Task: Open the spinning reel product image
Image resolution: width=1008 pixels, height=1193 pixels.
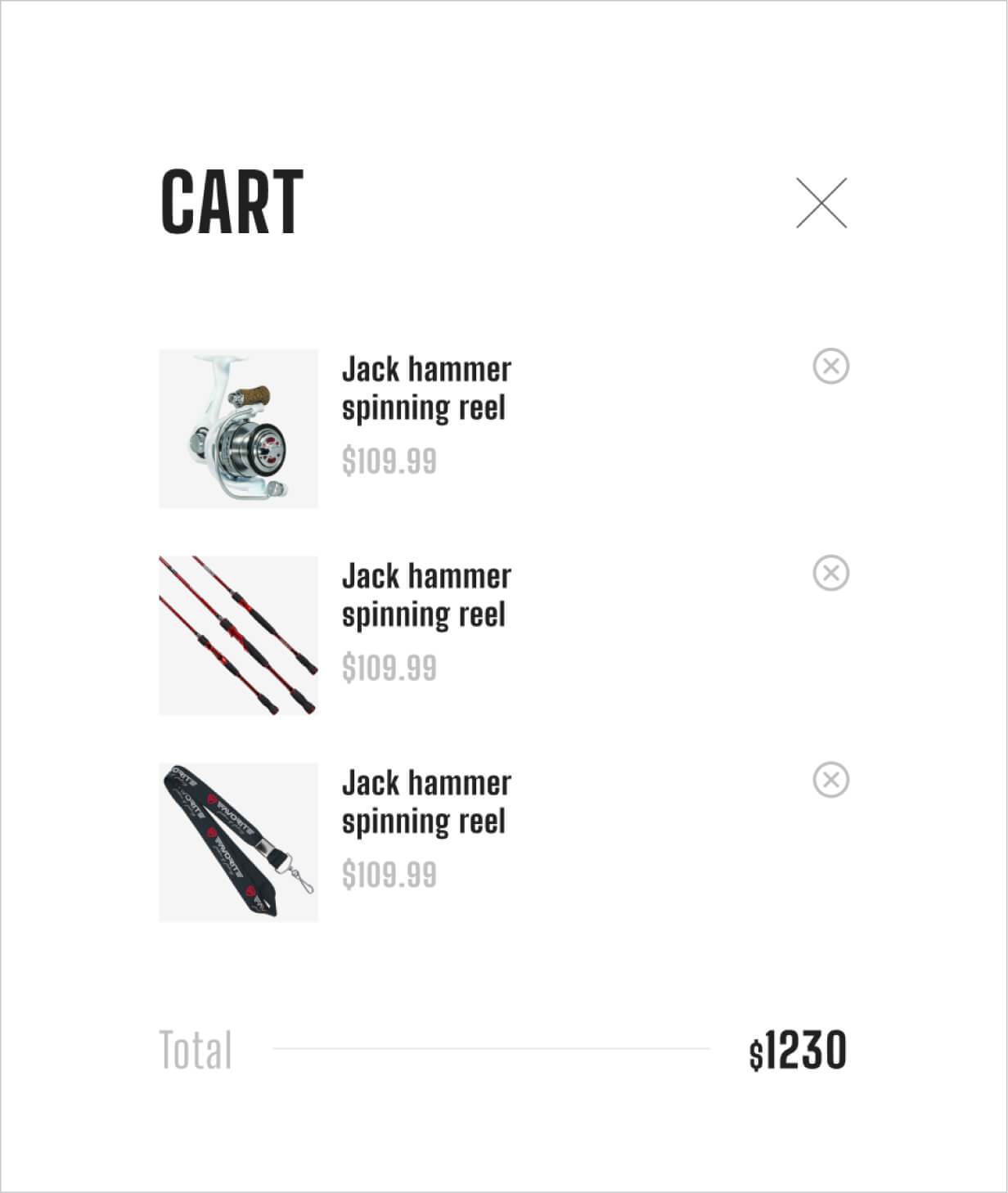Action: (x=238, y=429)
